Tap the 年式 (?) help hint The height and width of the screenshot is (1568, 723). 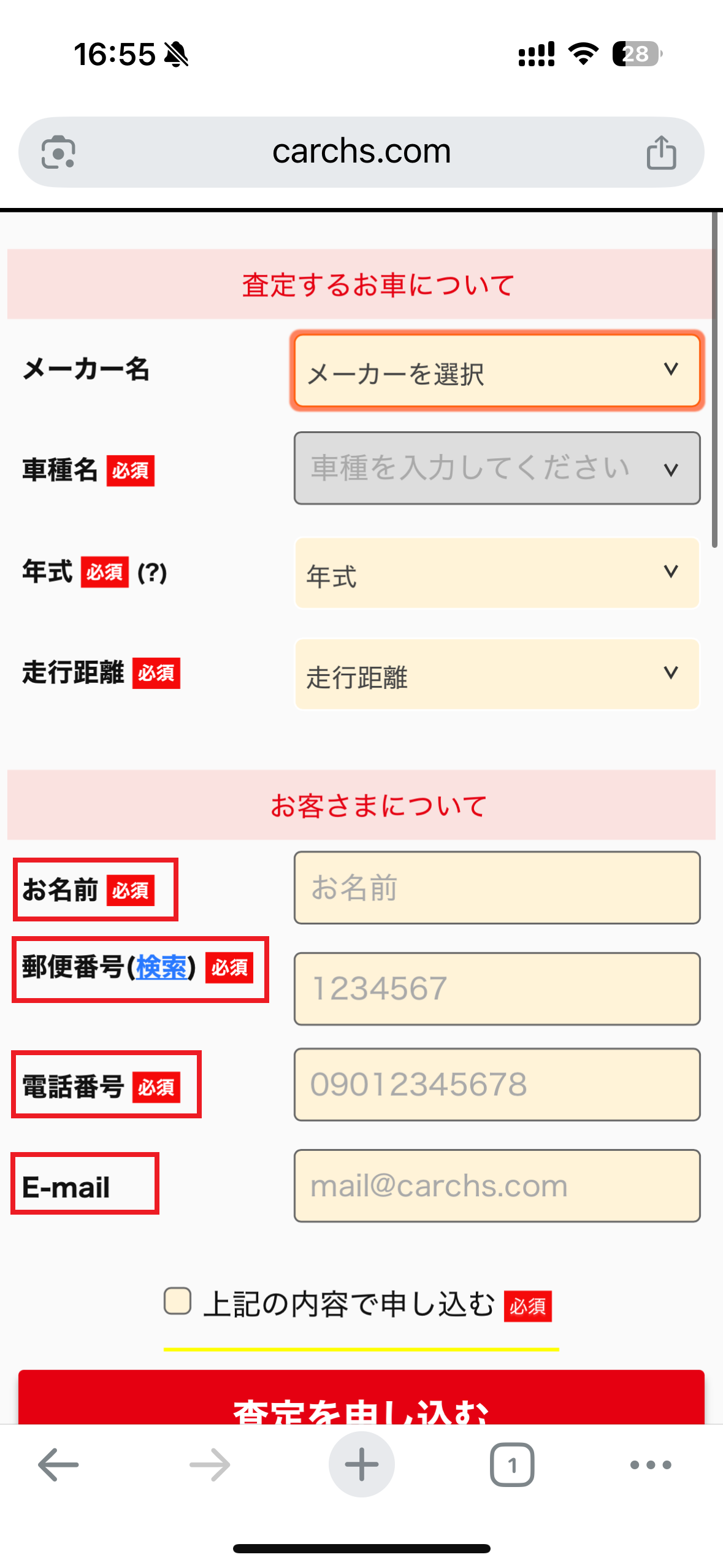coord(152,573)
